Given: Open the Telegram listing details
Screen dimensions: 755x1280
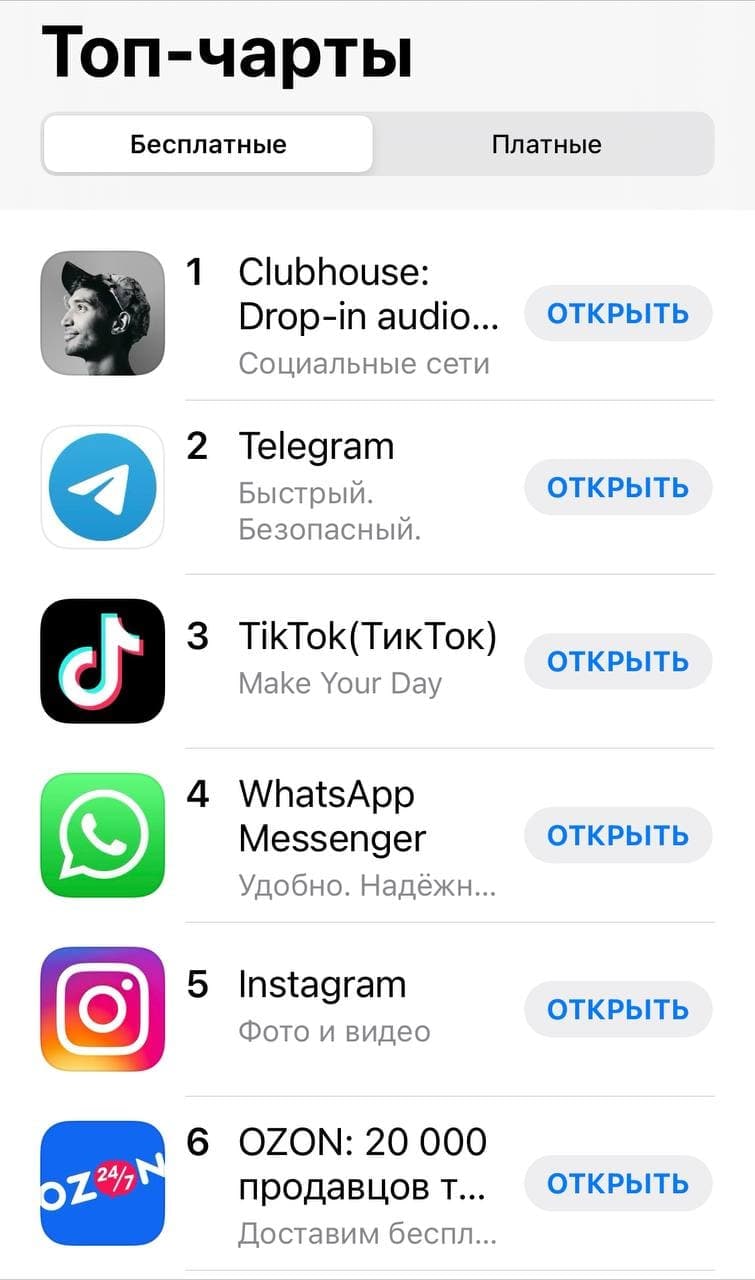Looking at the screenshot, I should (316, 446).
